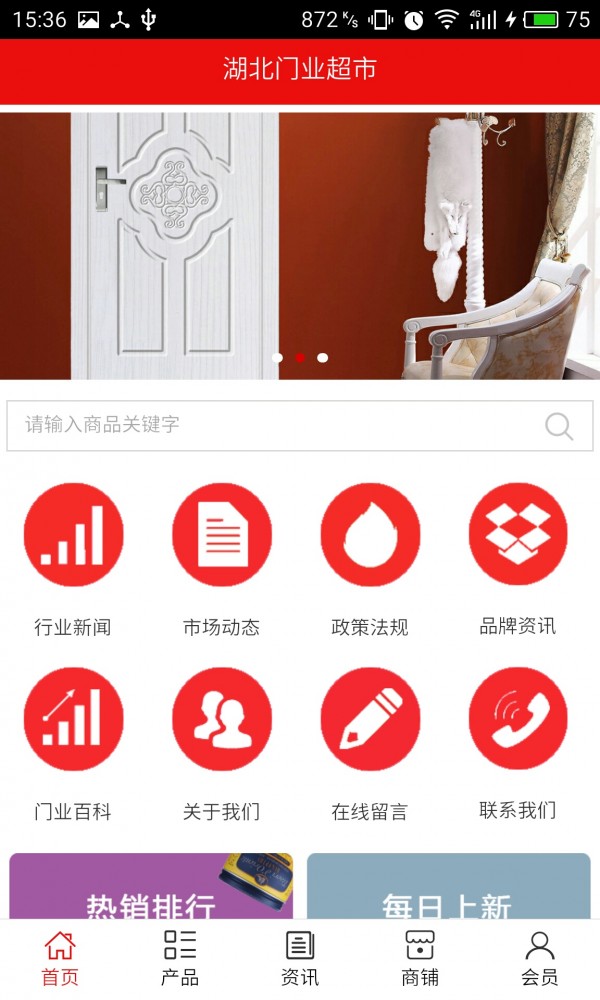This screenshot has width=600, height=1000.
Task: Open 品牌资讯 brand information
Action: [518, 534]
